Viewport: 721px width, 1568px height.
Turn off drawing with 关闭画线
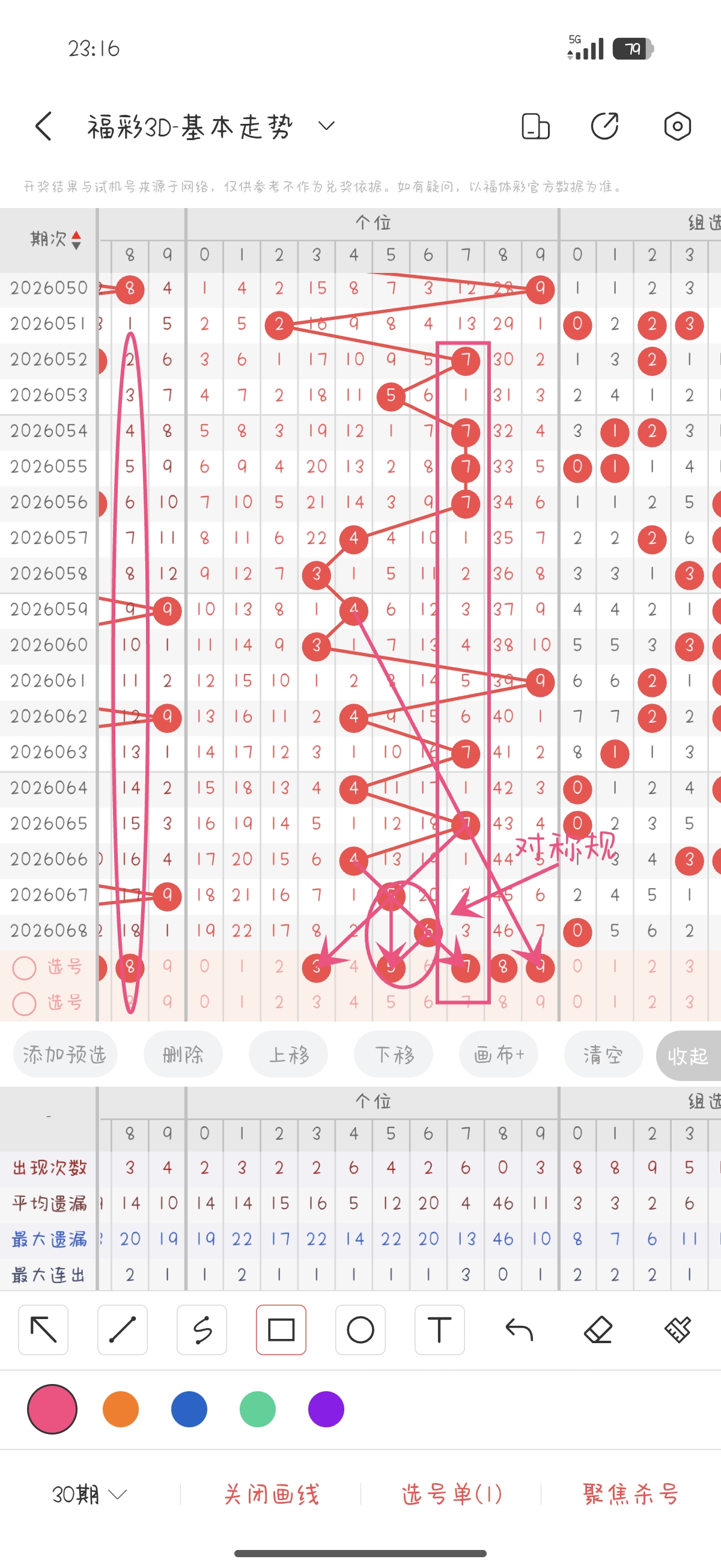coord(272,1494)
